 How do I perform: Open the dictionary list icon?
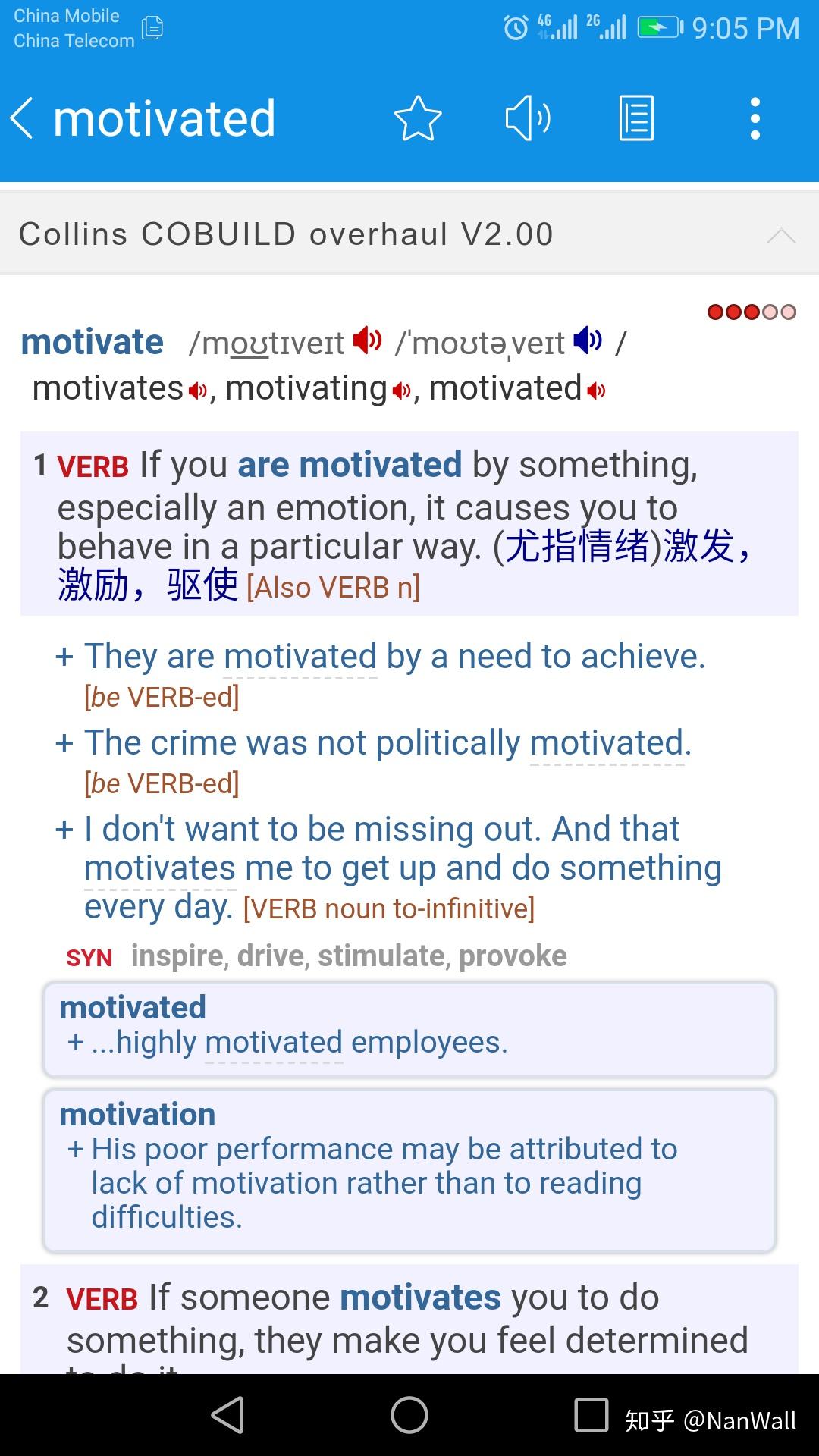click(x=636, y=119)
